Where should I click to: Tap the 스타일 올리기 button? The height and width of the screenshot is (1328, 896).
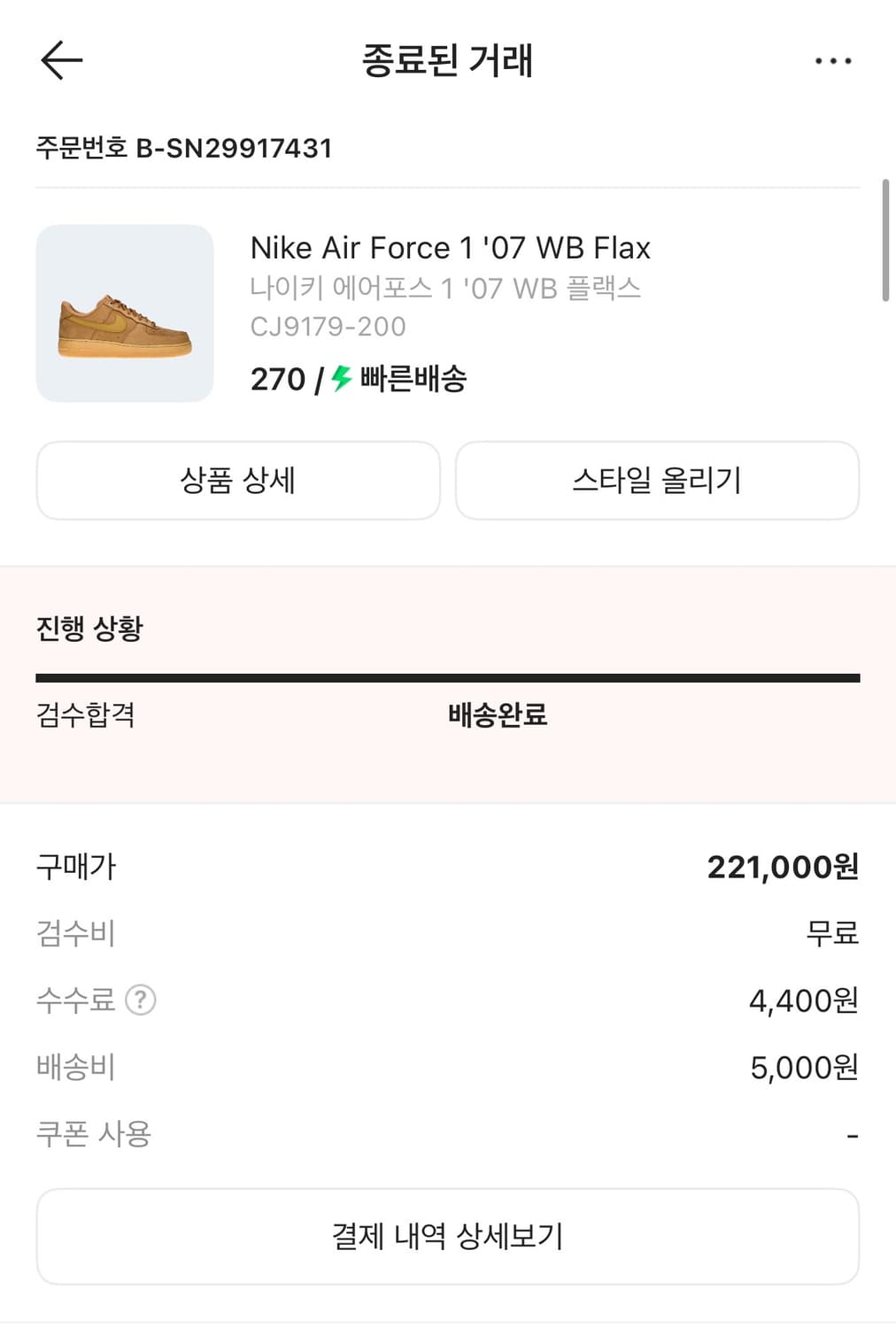[x=656, y=480]
